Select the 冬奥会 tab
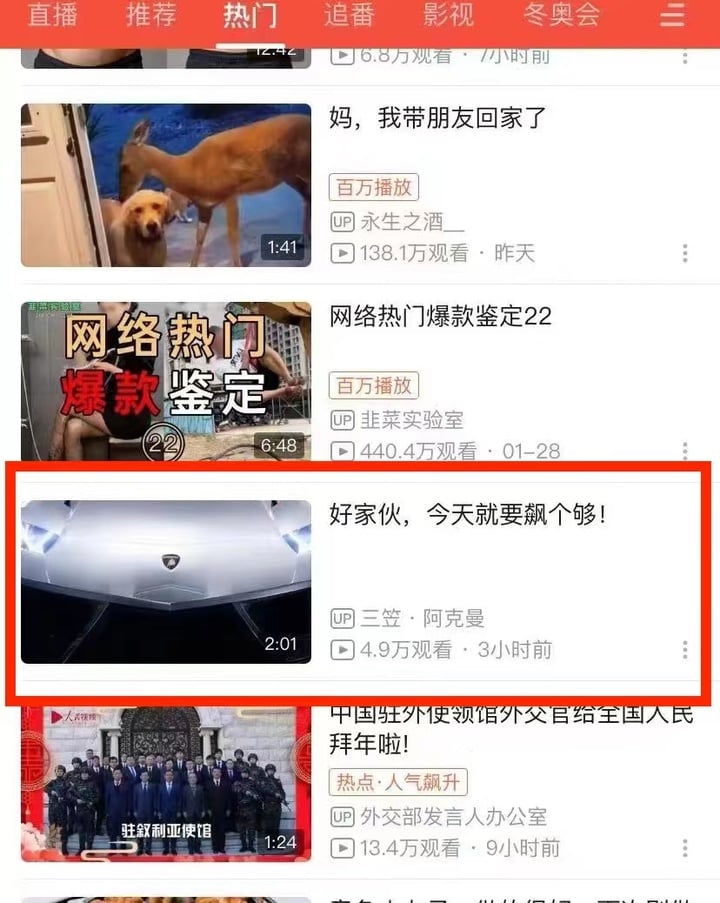Viewport: 720px width, 903px height. [561, 15]
